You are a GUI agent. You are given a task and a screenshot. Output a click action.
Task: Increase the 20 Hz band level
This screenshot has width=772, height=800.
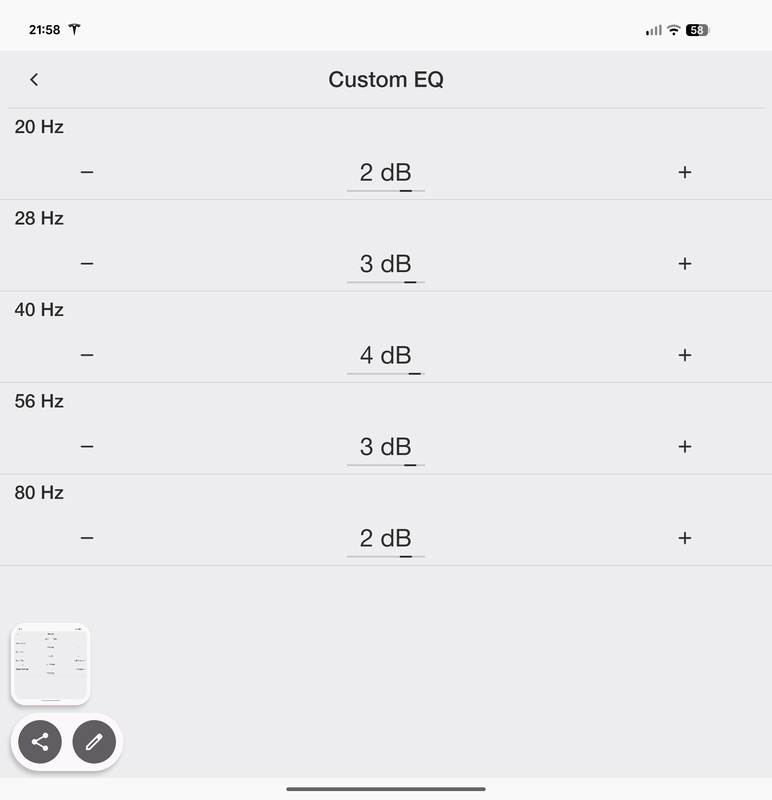685,172
